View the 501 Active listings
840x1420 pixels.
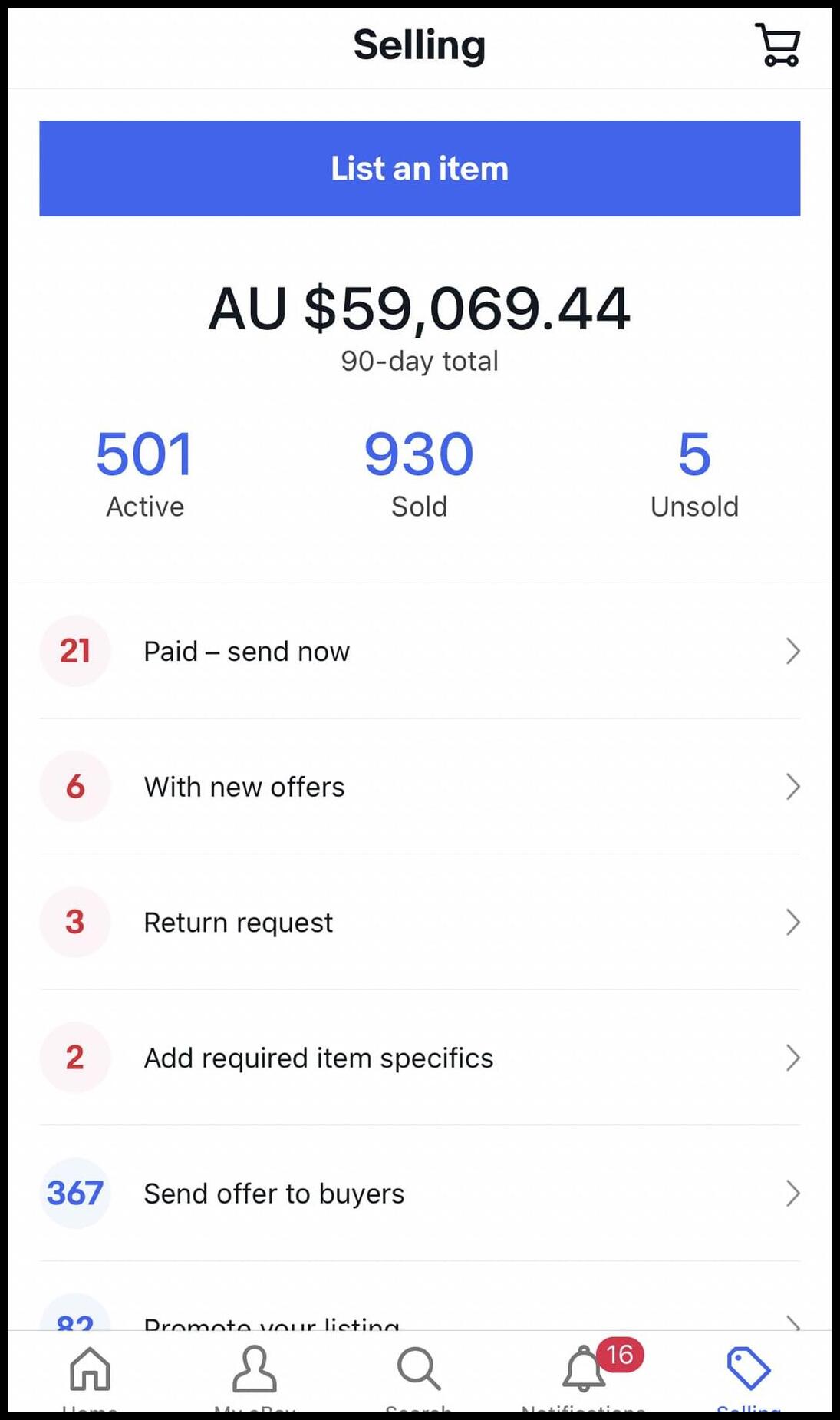(144, 472)
